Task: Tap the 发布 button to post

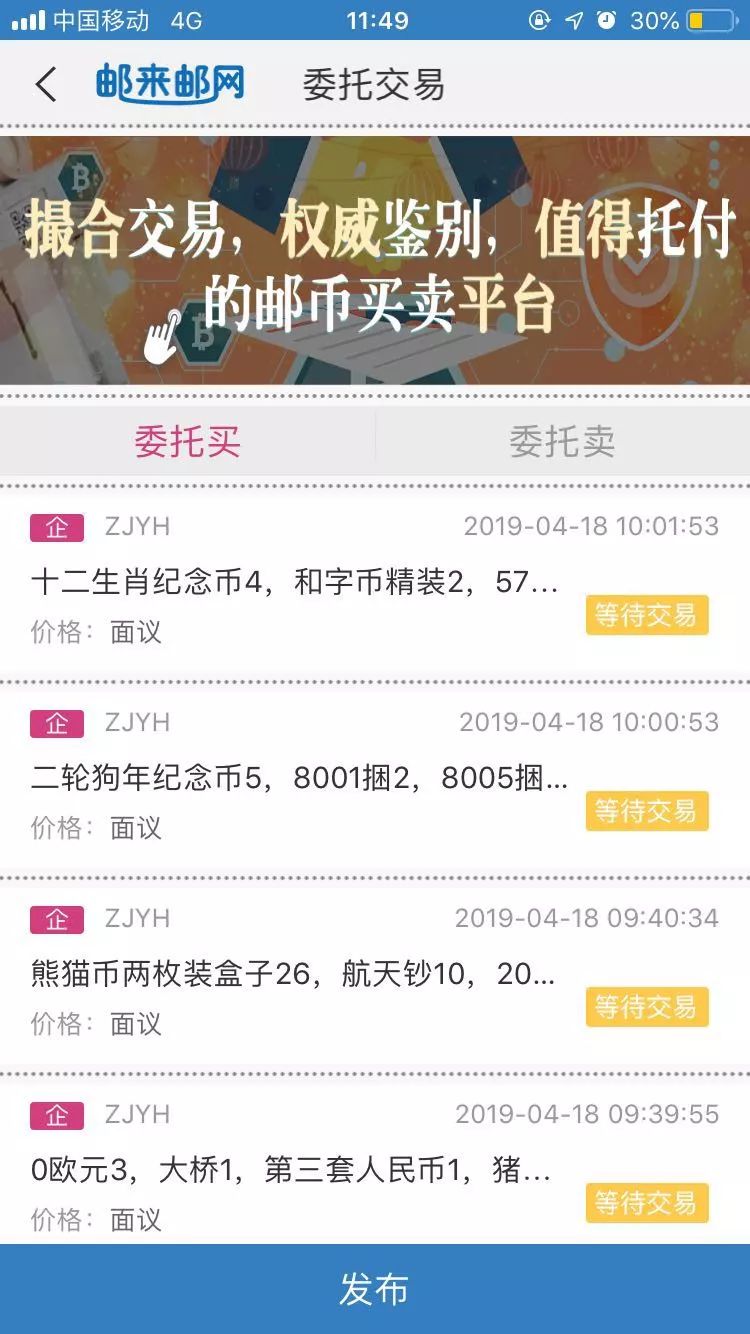Action: point(375,1289)
